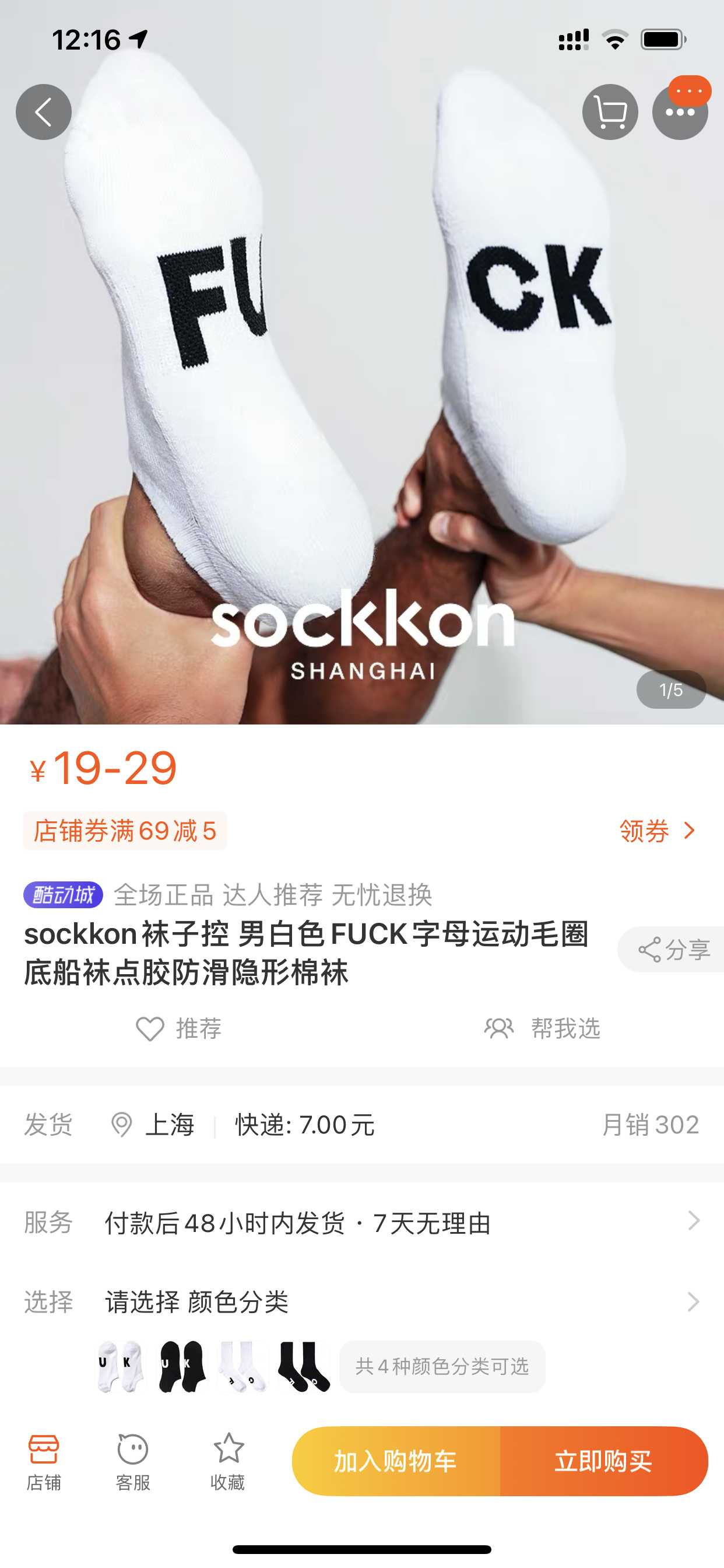Viewport: 724px width, 1568px height.
Task: Select the black ankle sock color option
Action: point(181,1367)
